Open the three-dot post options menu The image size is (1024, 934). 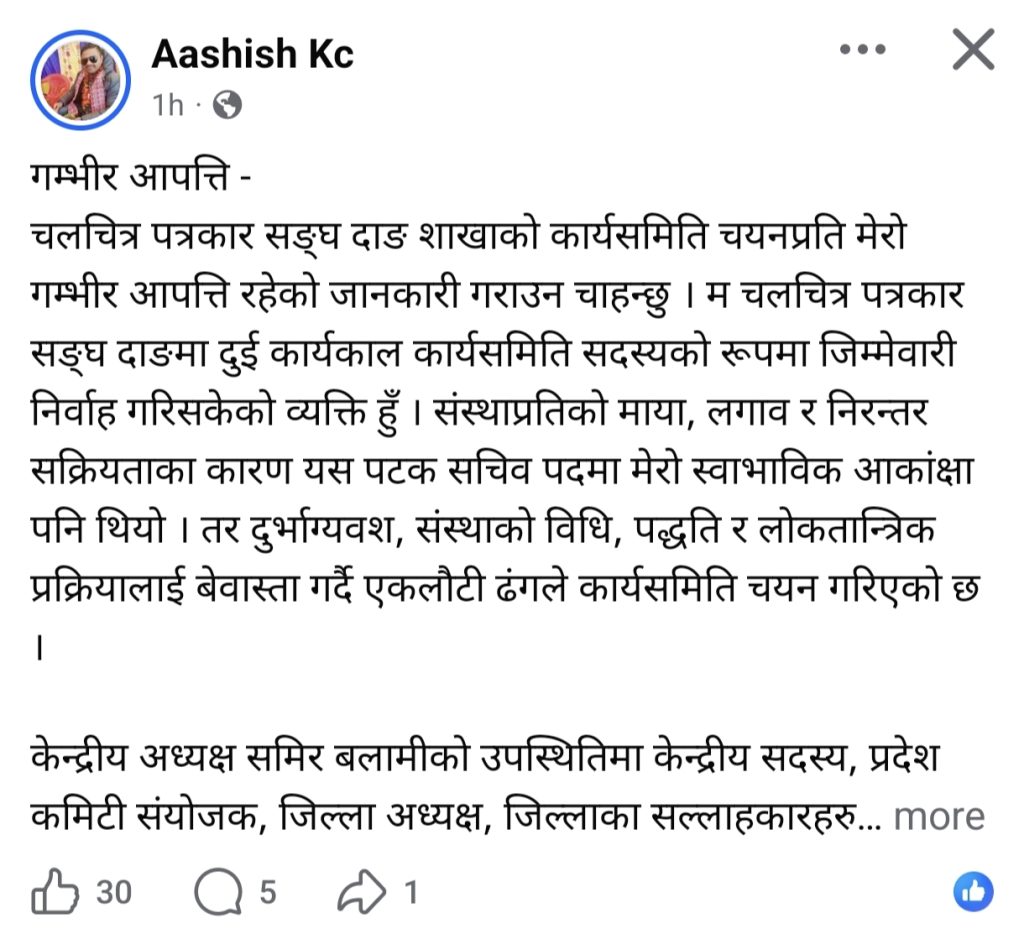[x=864, y=50]
